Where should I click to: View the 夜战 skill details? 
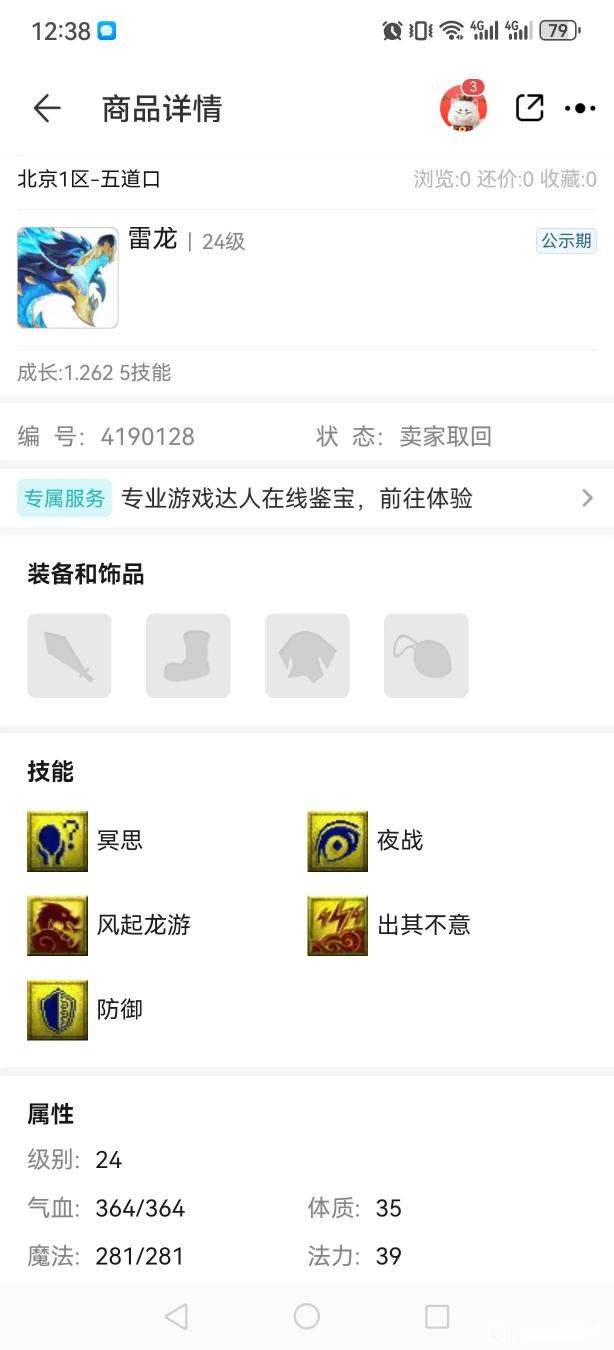click(338, 841)
